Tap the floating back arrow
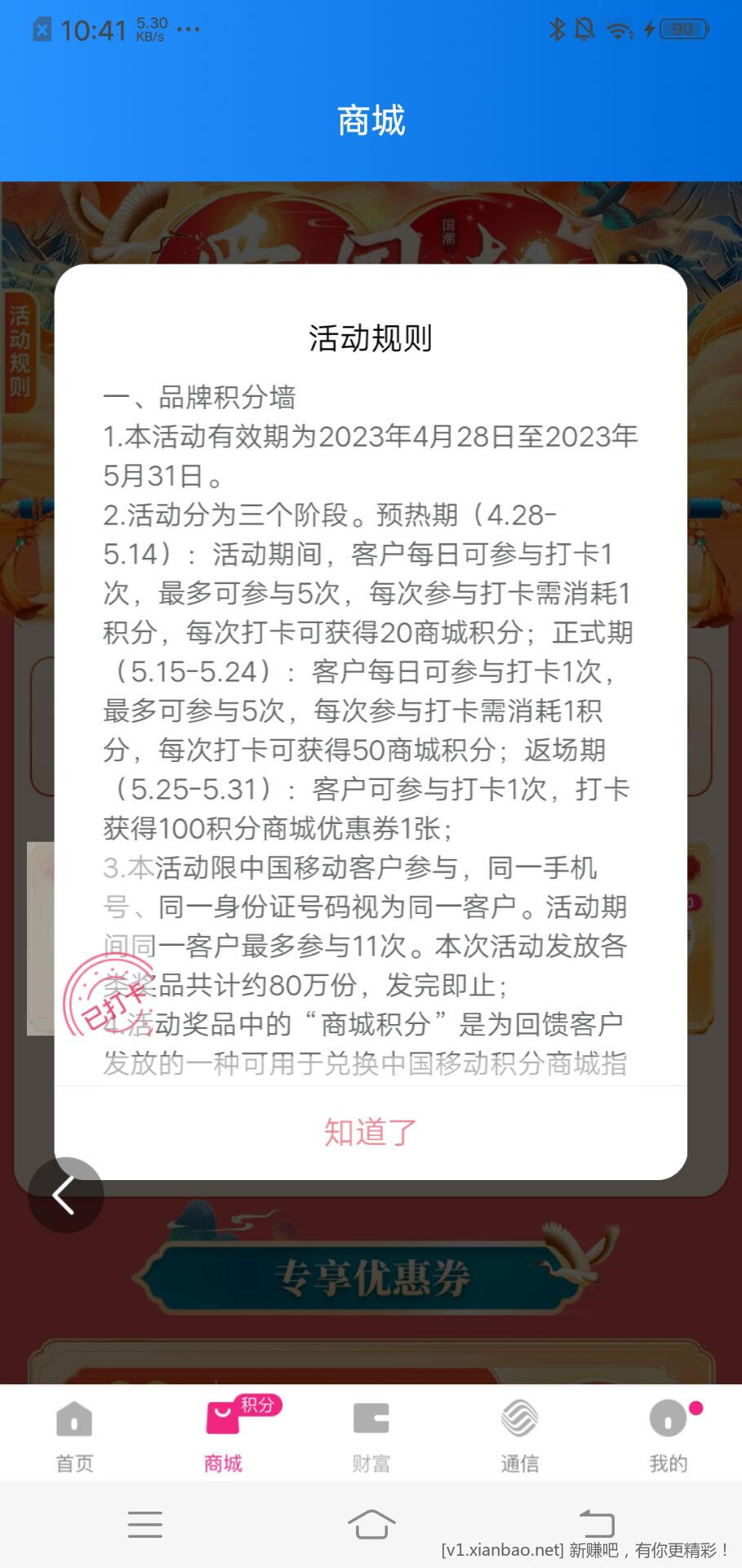Viewport: 742px width, 1568px height. (65, 1195)
